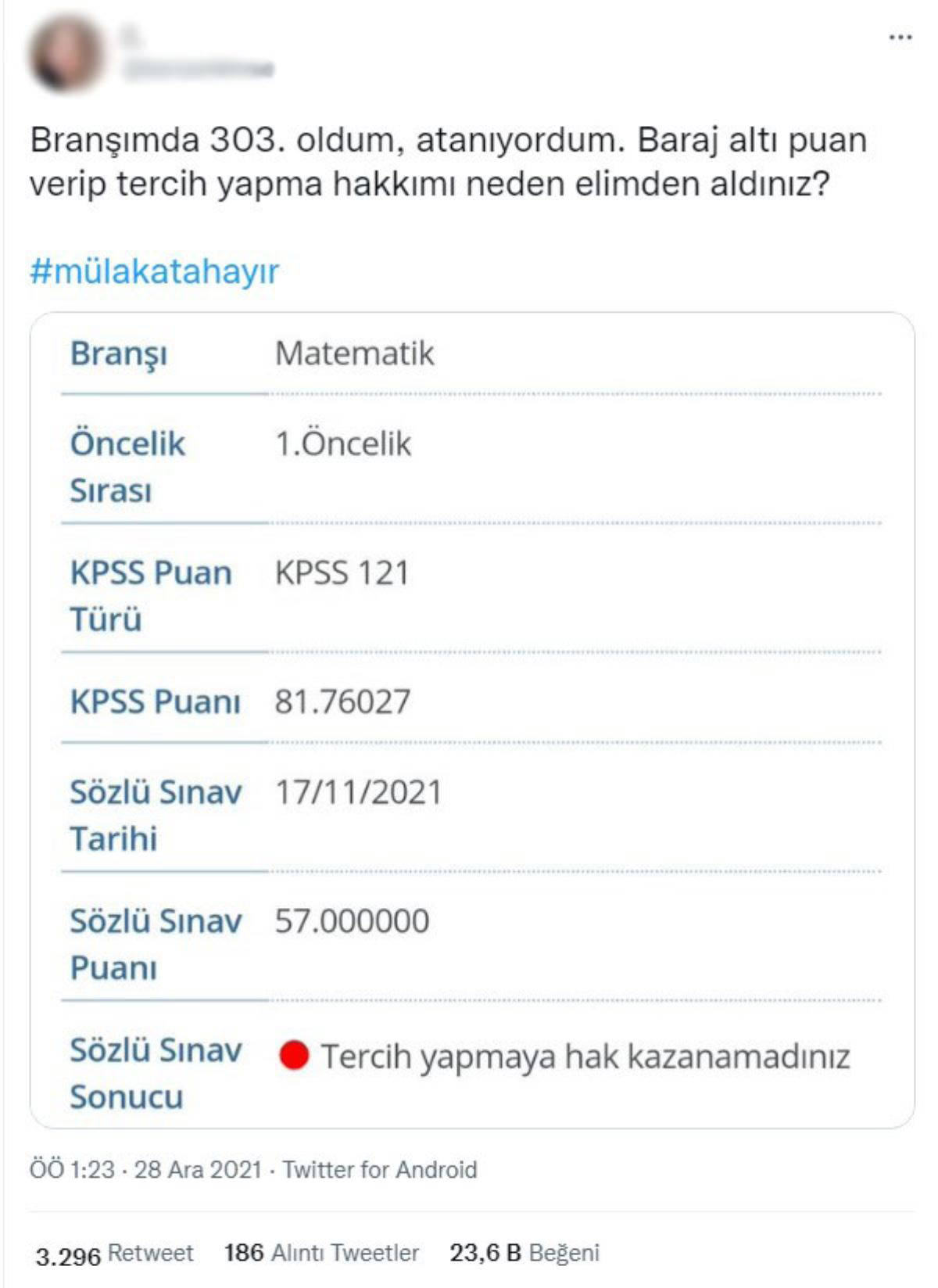The image size is (938, 1288).
Task: Open the tweet author's profile picture
Action: [66, 55]
